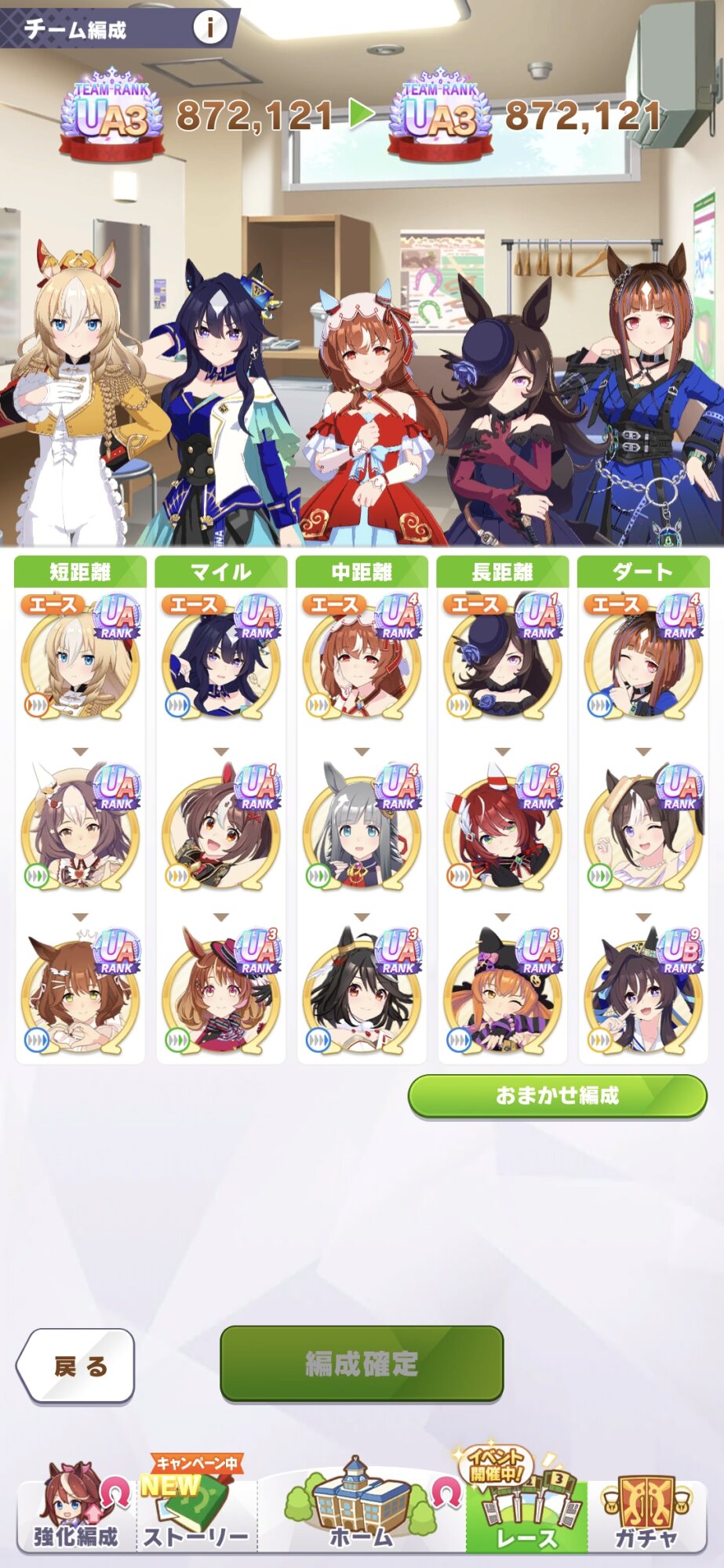
Task: Confirm formation with 編成確定
Action: coord(362,1363)
